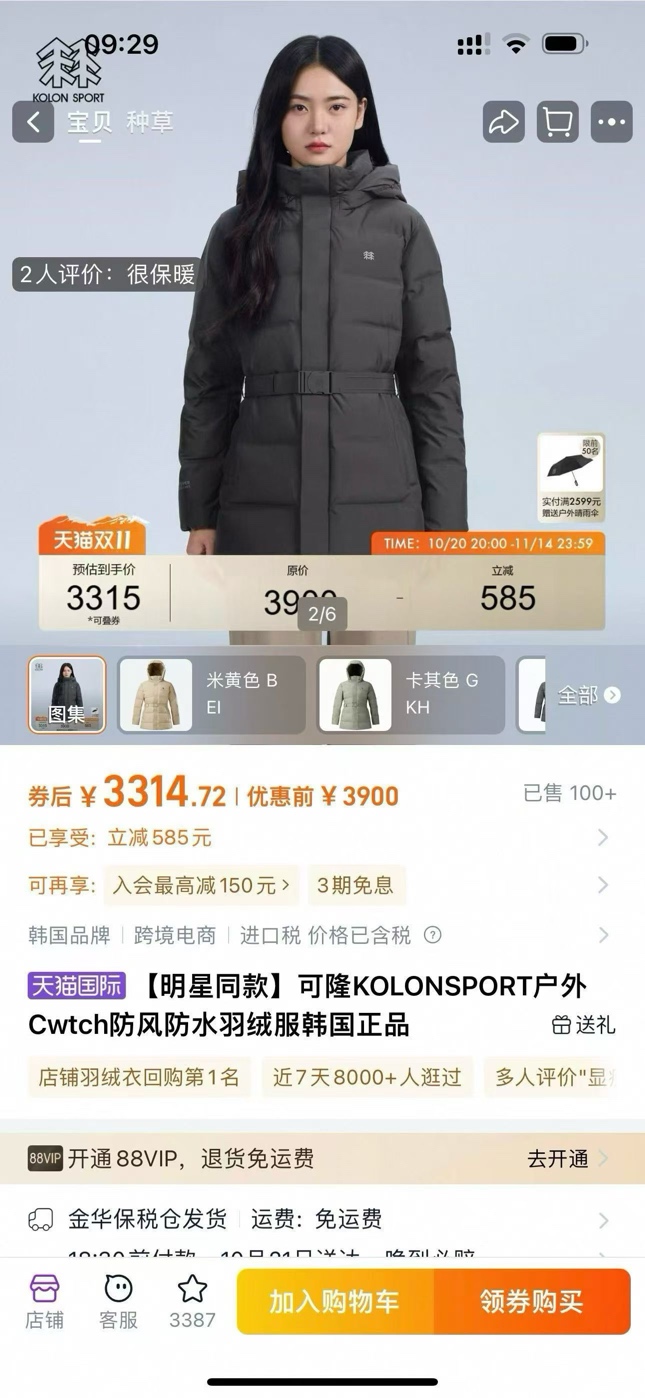Open the 图集 gallery thumbnail
645x1398 pixels.
(x=67, y=694)
